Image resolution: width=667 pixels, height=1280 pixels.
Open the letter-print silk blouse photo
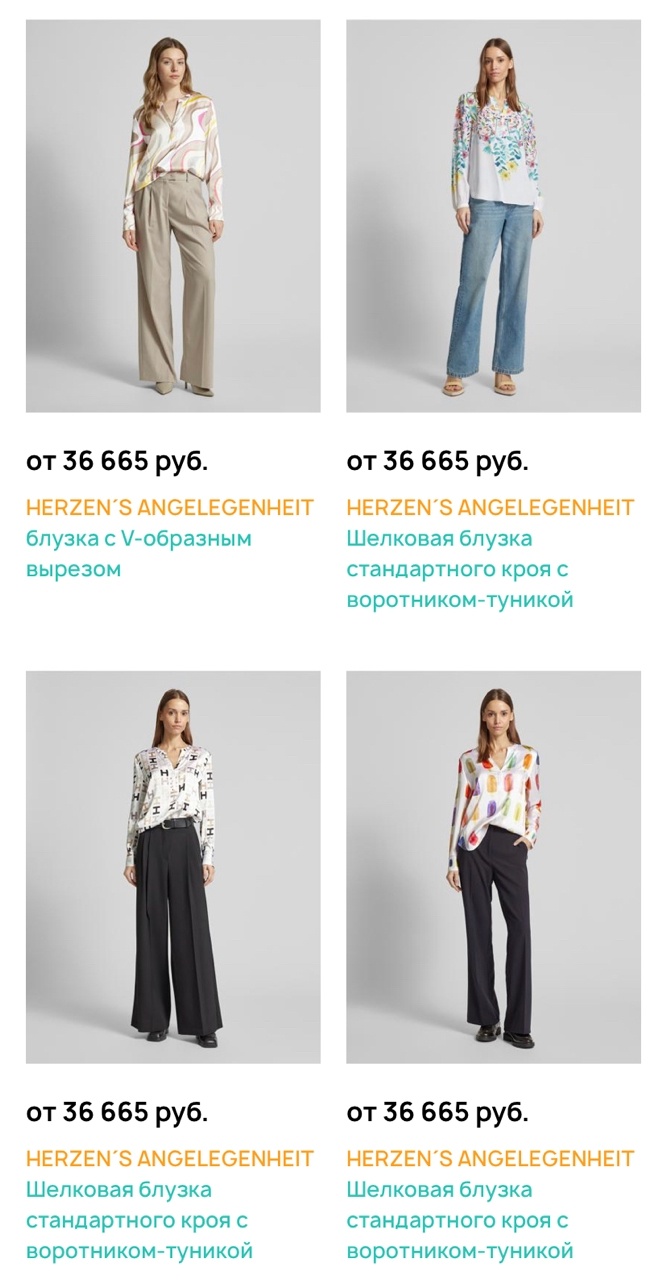point(173,866)
